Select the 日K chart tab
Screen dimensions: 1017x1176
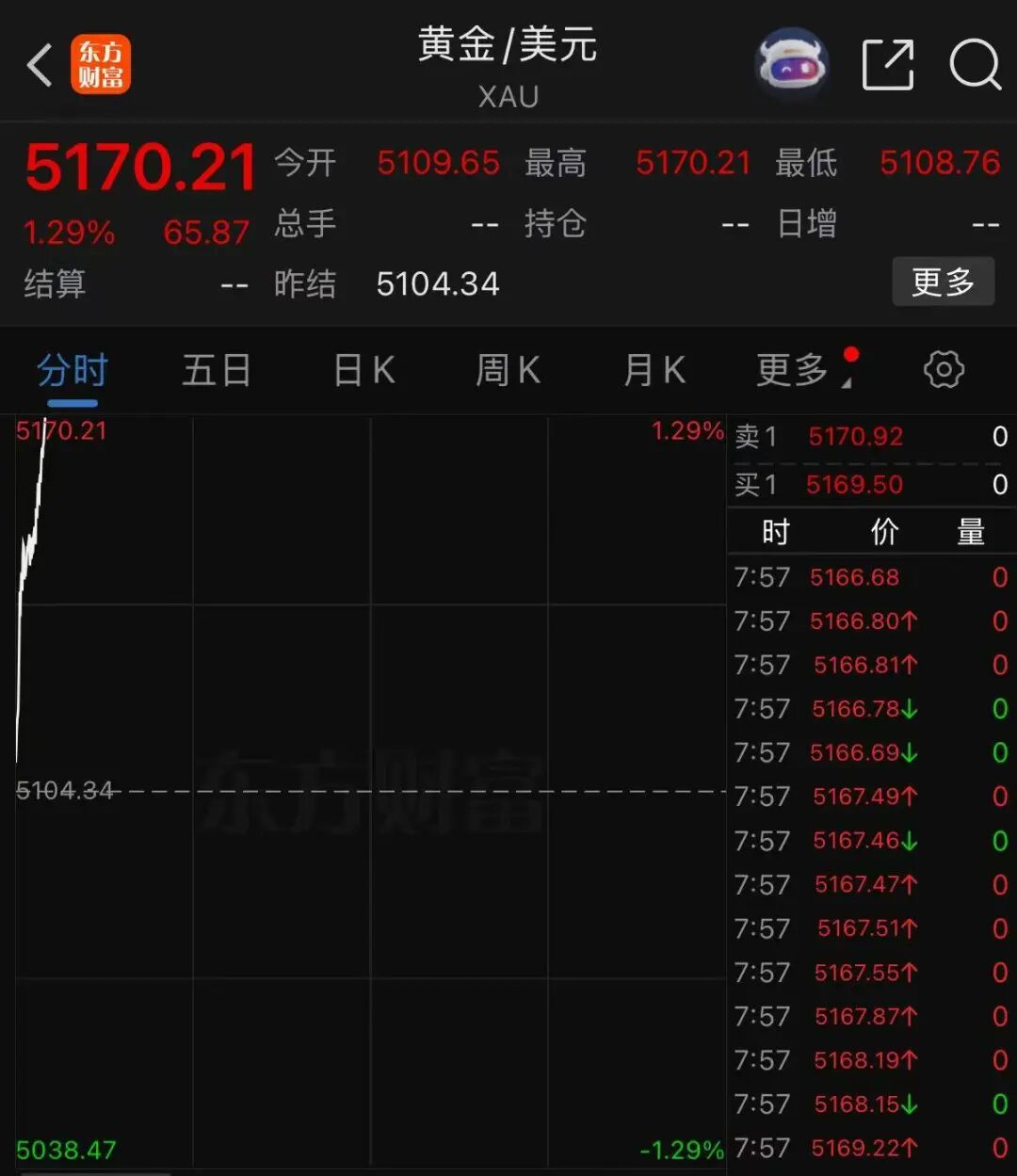point(361,369)
